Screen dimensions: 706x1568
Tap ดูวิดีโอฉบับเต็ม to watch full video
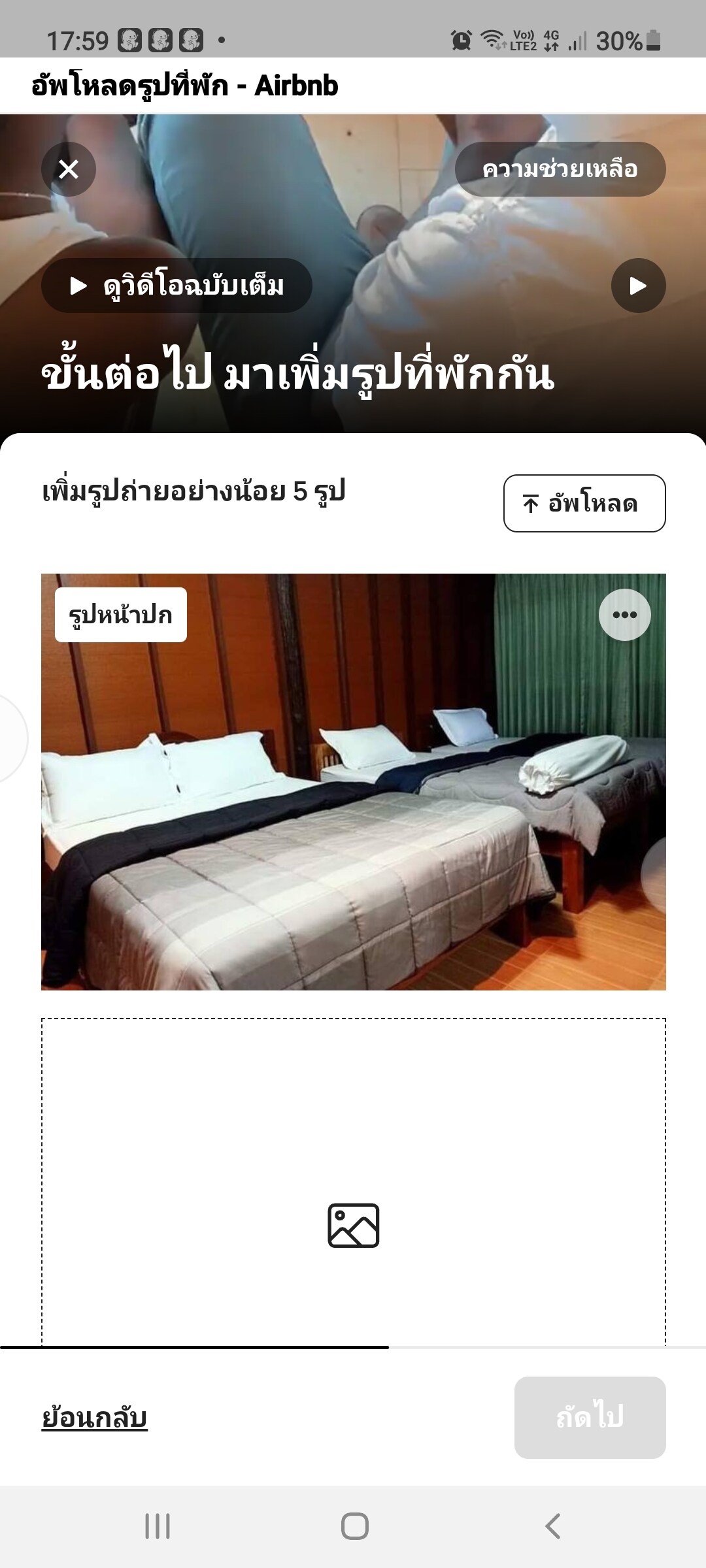pyautogui.click(x=176, y=286)
